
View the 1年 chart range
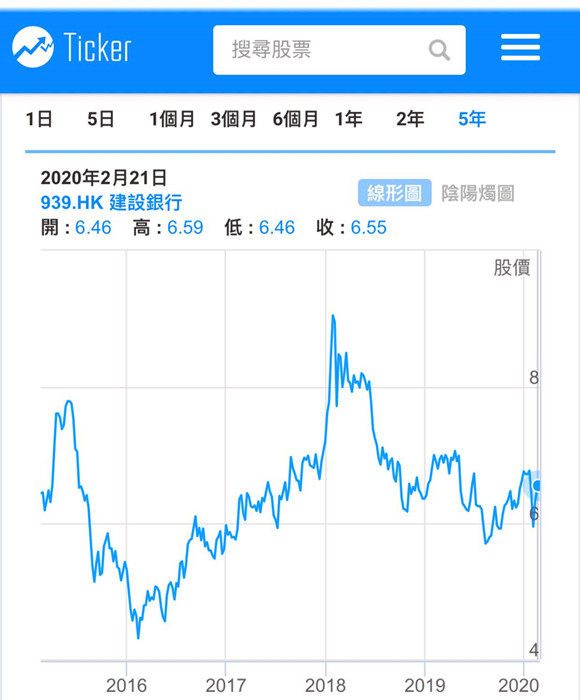348,119
